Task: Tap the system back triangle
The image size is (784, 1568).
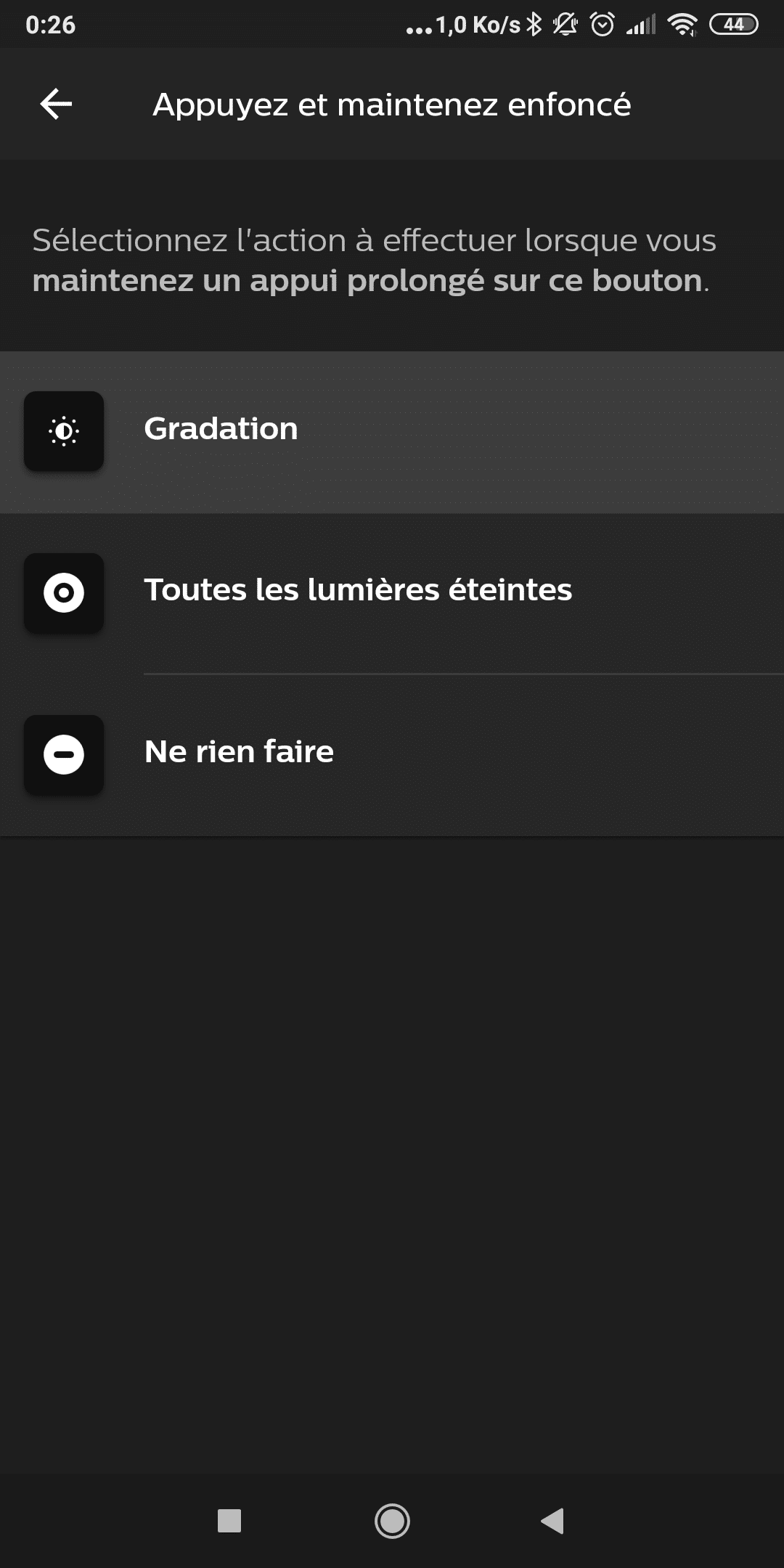Action: click(x=552, y=1520)
